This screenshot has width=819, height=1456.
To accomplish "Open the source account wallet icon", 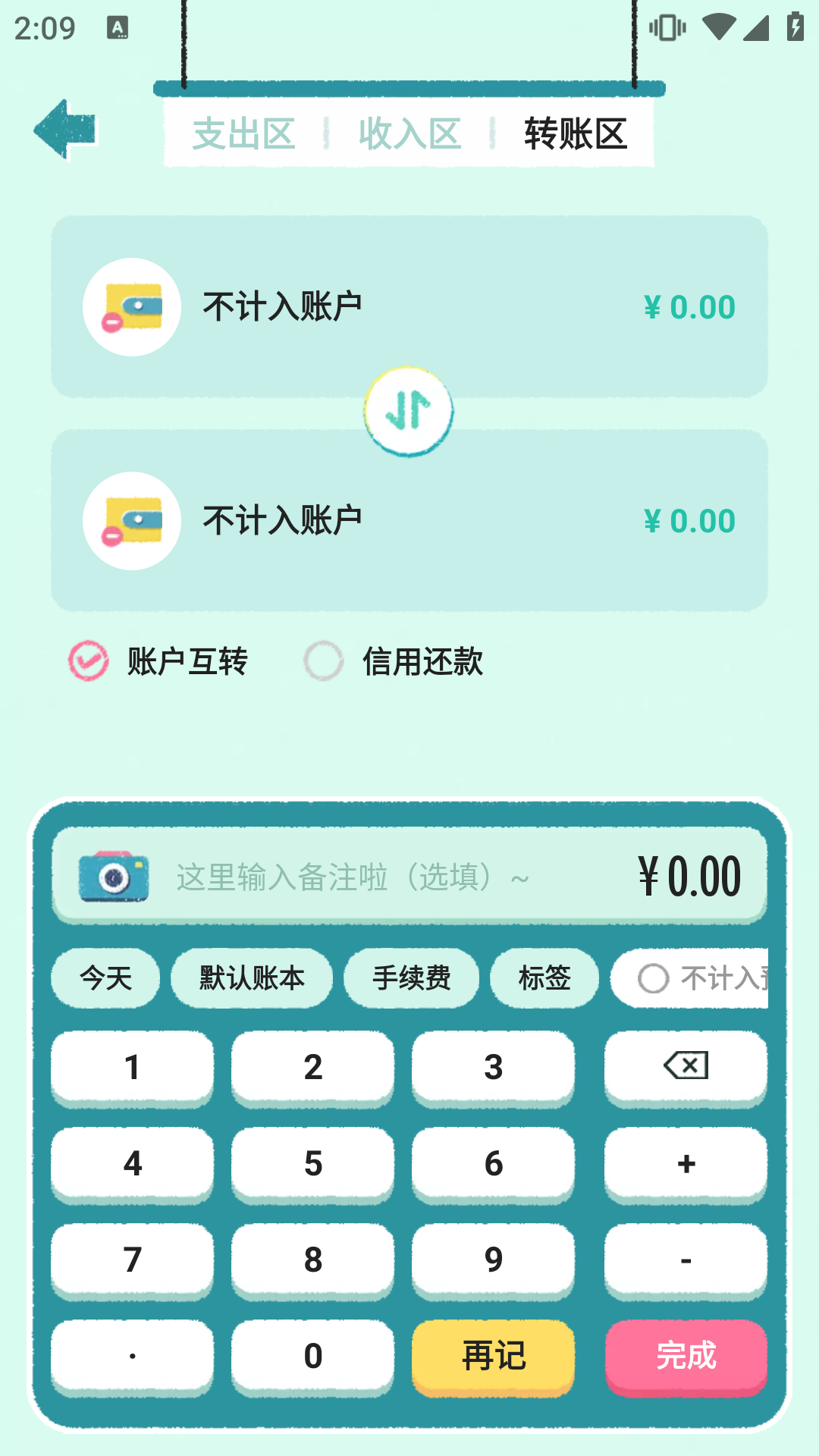I will tap(132, 307).
